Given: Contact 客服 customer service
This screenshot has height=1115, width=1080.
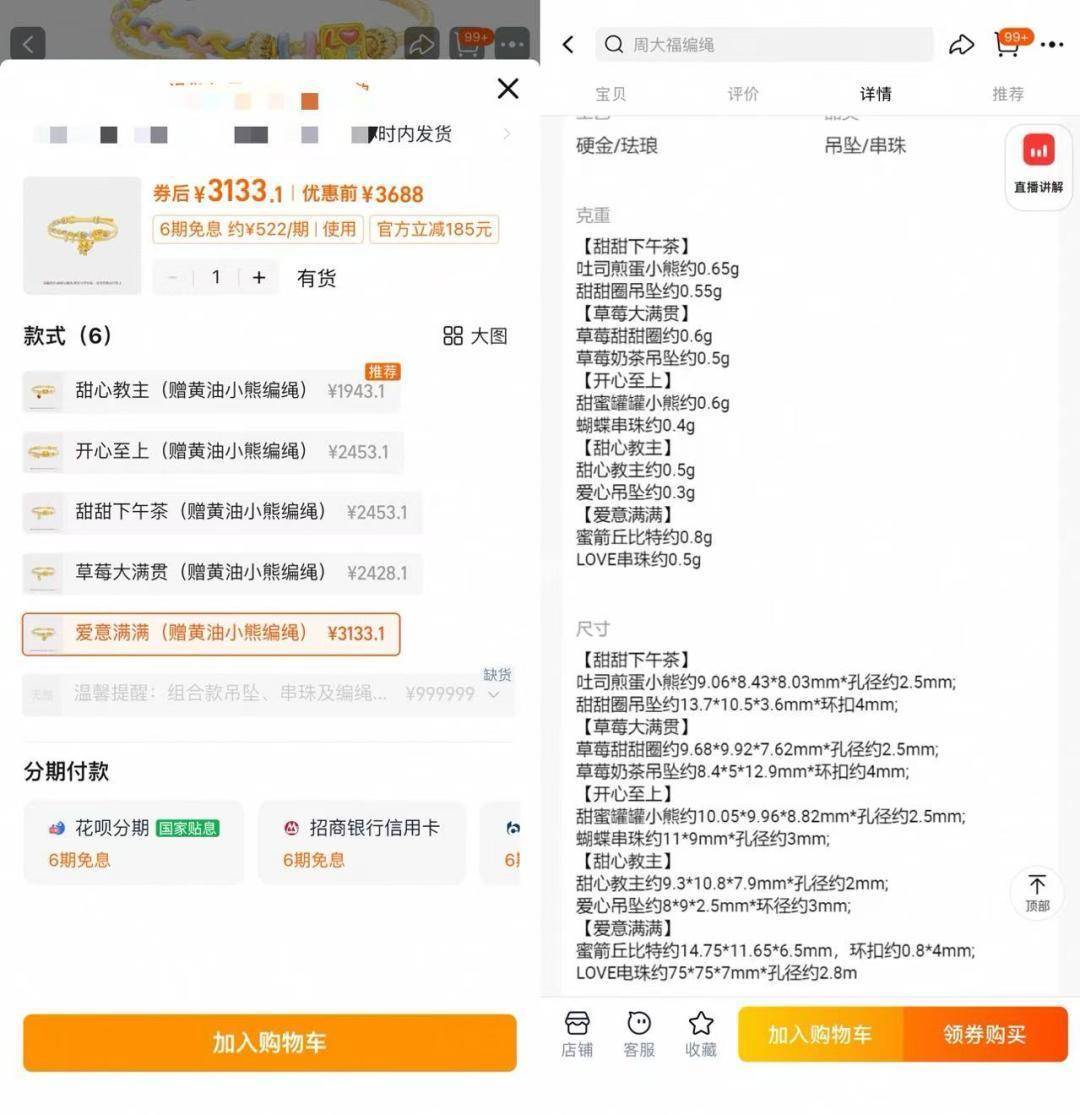Looking at the screenshot, I should tap(639, 1033).
